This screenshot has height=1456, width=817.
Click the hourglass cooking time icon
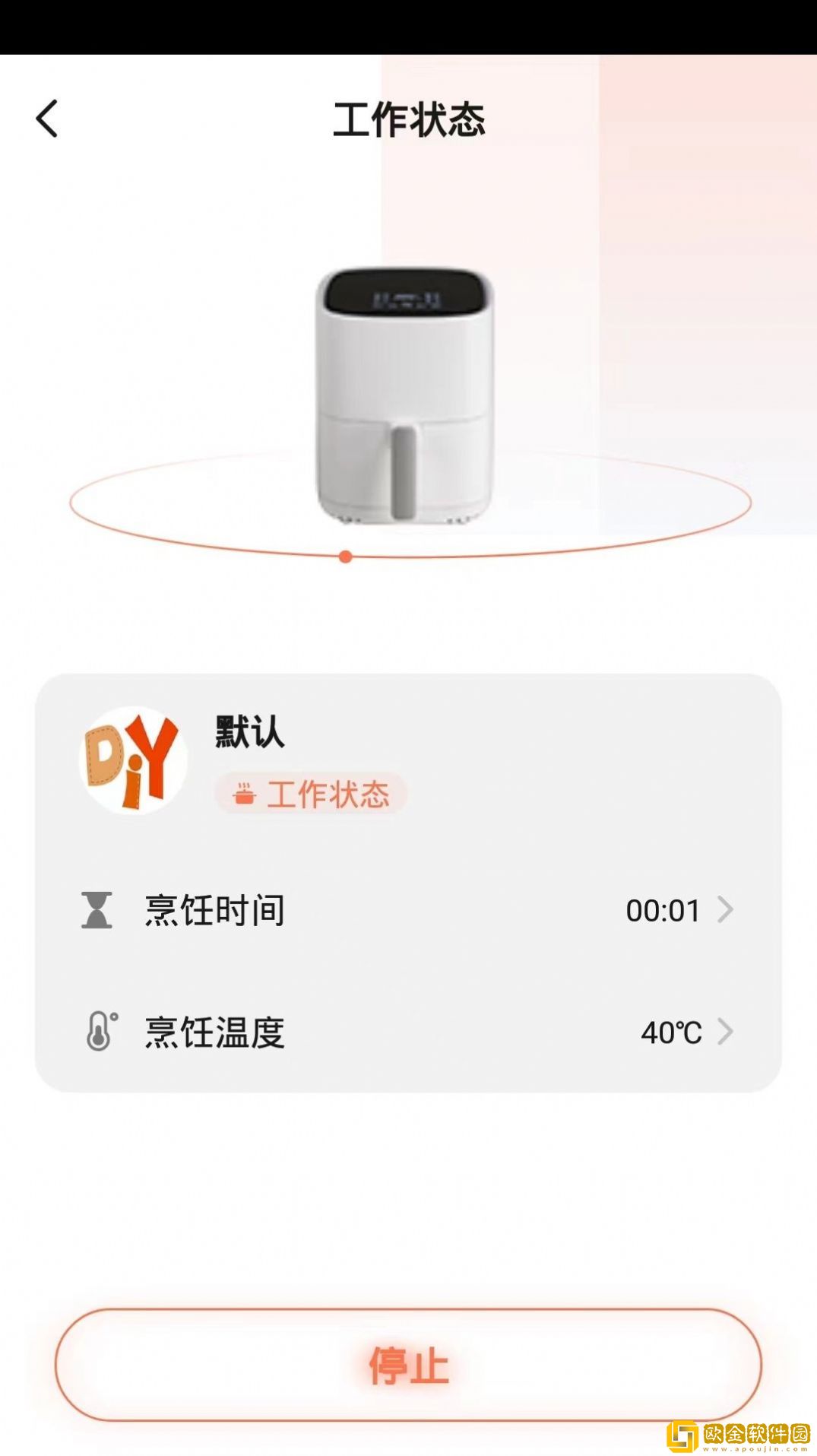pyautogui.click(x=97, y=911)
